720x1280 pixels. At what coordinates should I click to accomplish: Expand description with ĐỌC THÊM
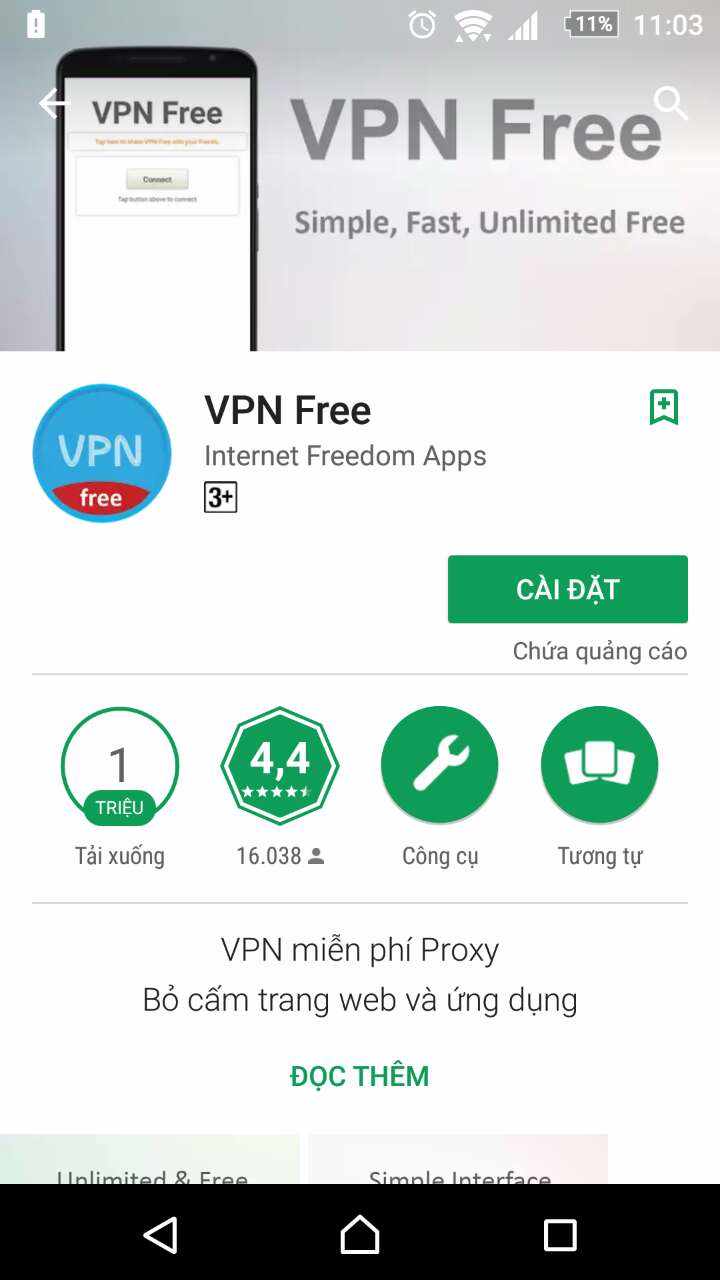click(x=359, y=1076)
